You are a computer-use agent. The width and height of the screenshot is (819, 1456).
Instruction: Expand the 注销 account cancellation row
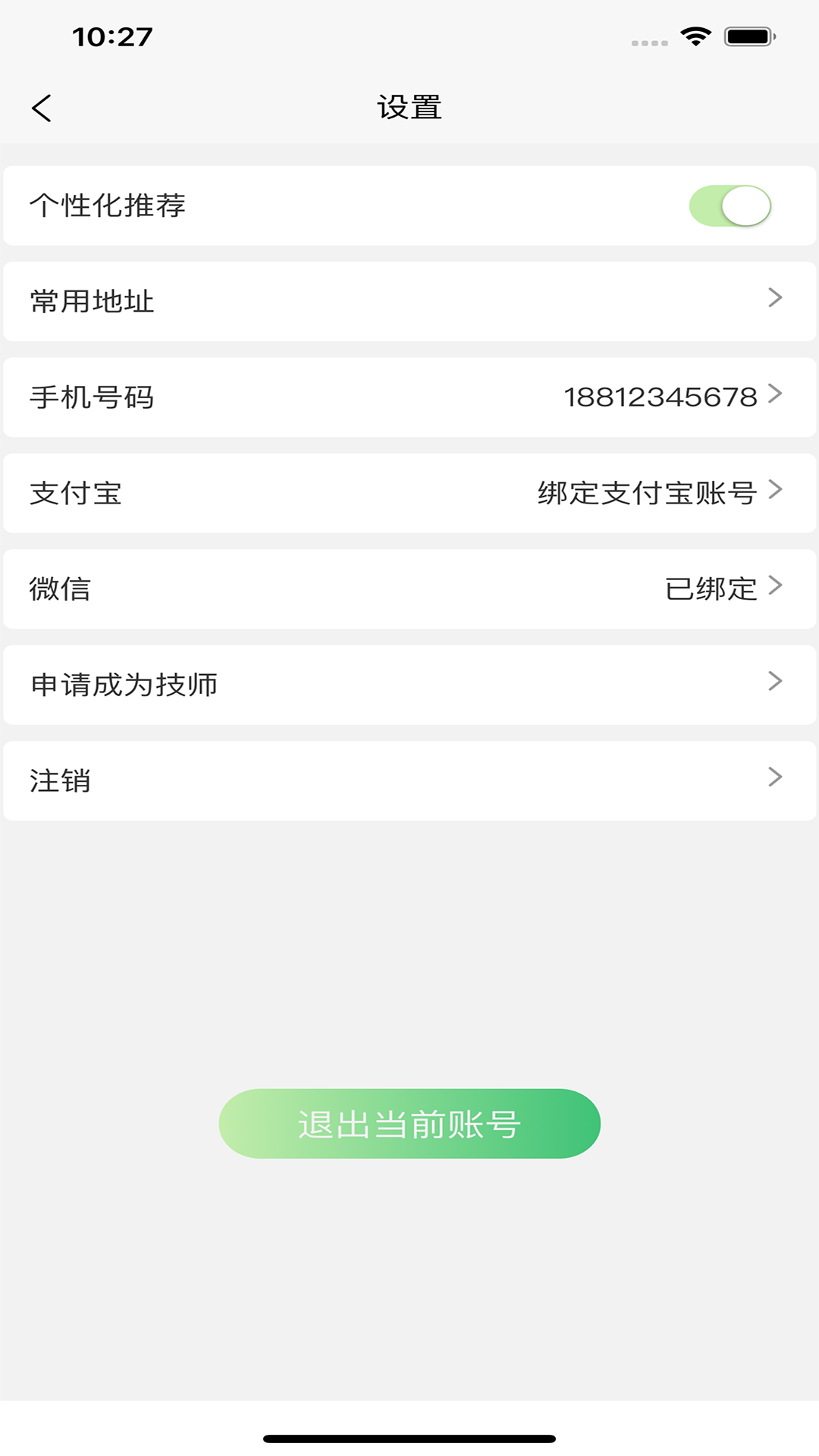coord(409,780)
